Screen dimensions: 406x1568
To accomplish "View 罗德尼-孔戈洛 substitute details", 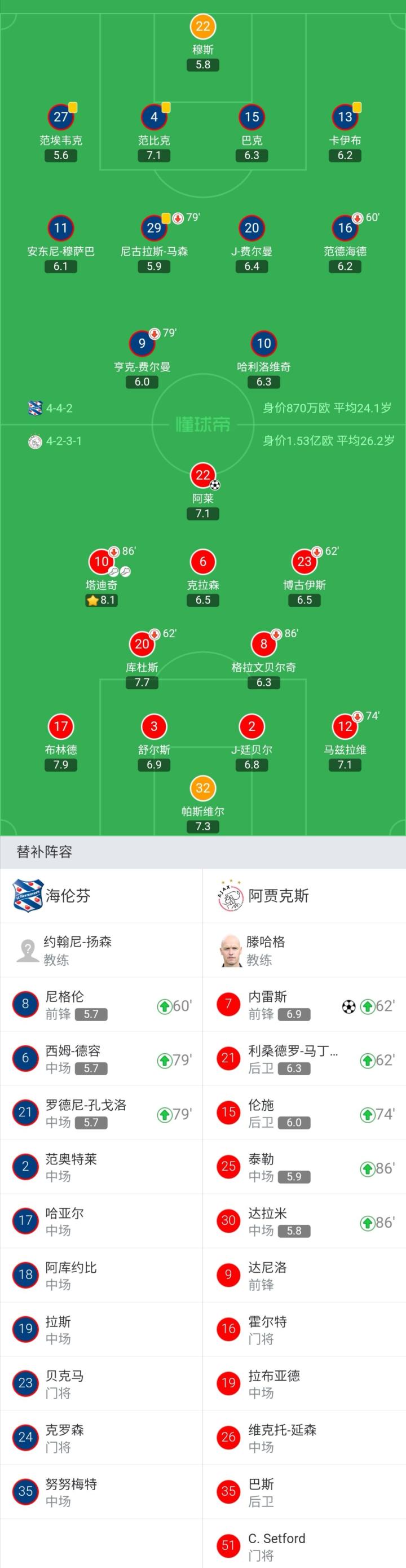I will (x=101, y=1112).
